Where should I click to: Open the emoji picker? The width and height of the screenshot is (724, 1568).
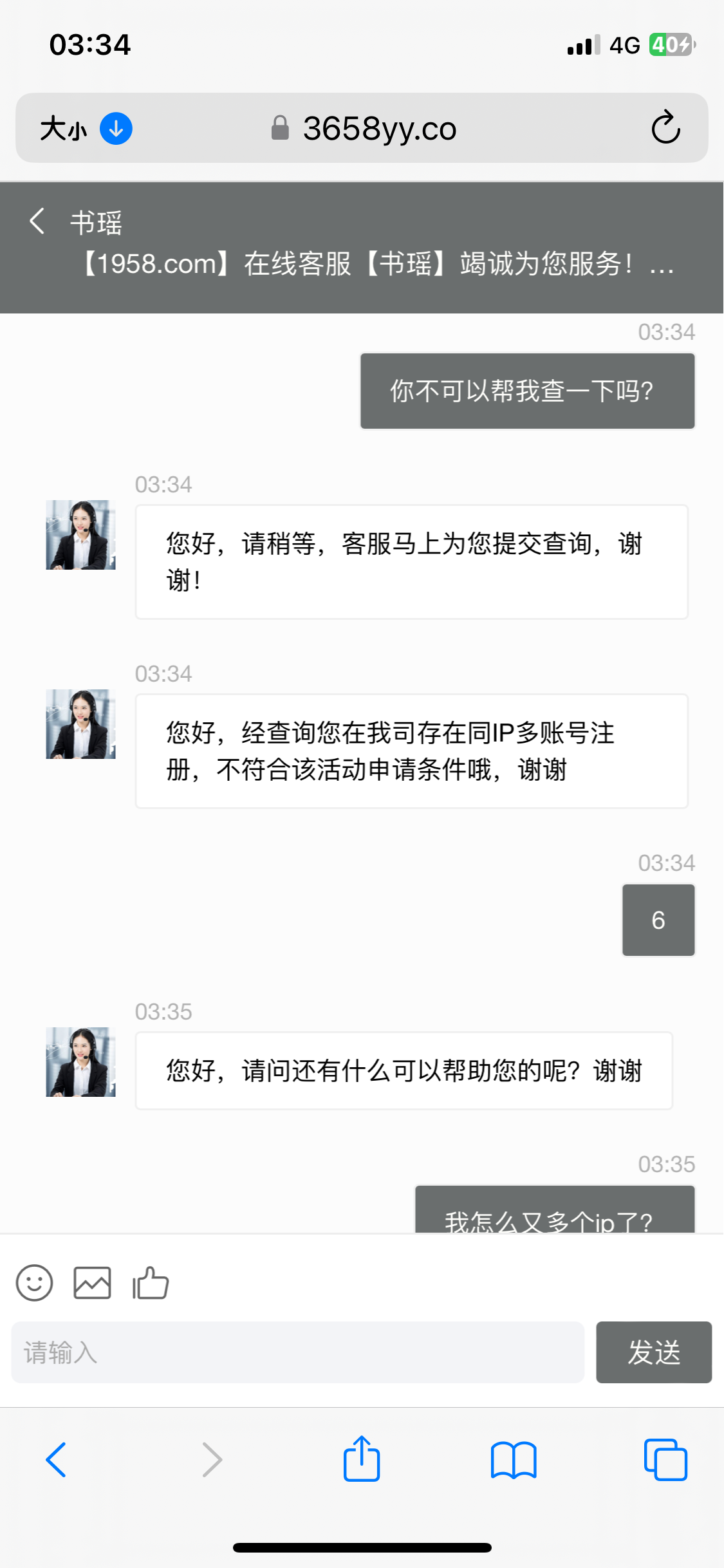(x=34, y=1283)
